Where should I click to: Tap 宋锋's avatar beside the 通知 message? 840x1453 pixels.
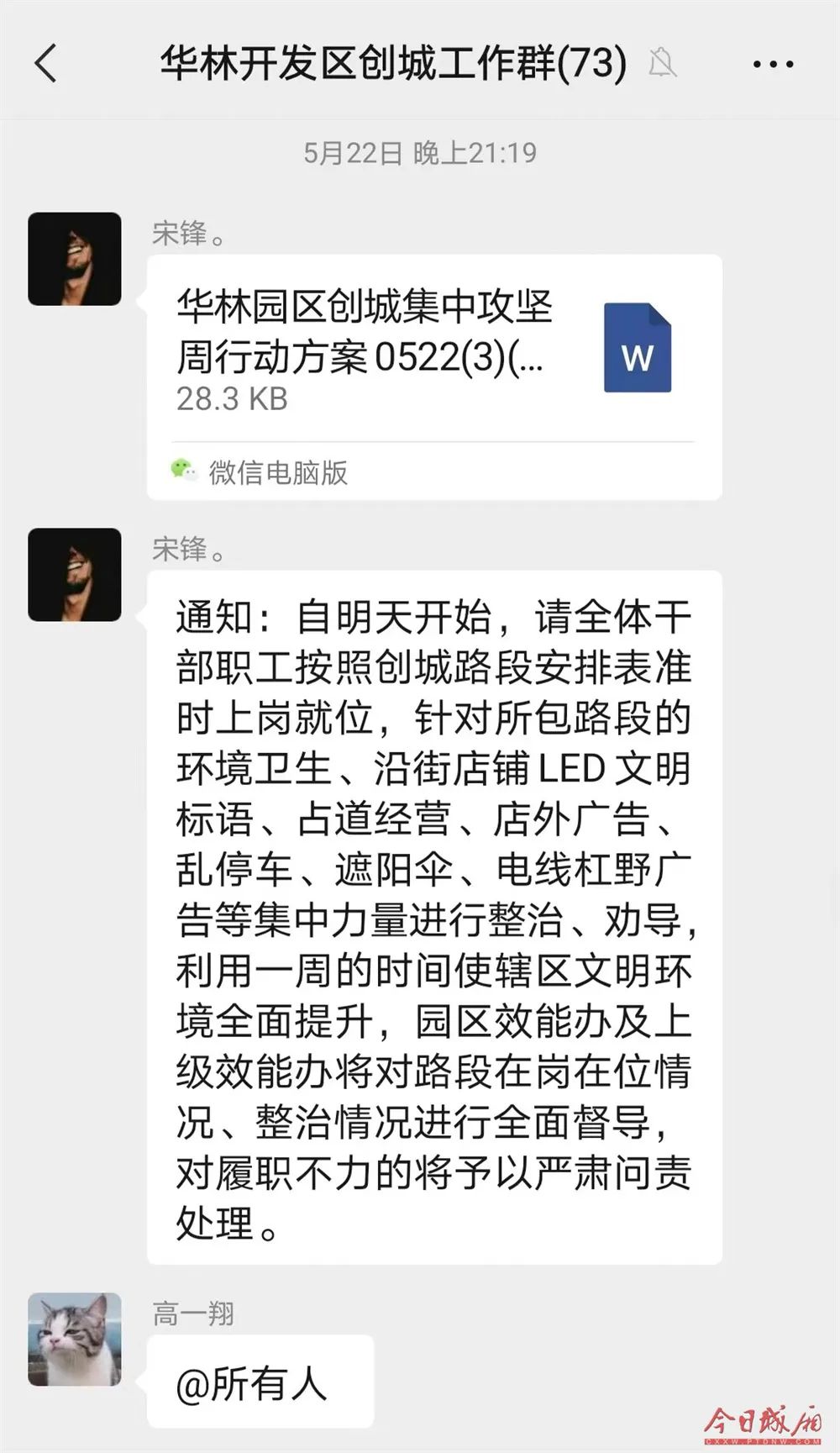pyautogui.click(x=75, y=575)
